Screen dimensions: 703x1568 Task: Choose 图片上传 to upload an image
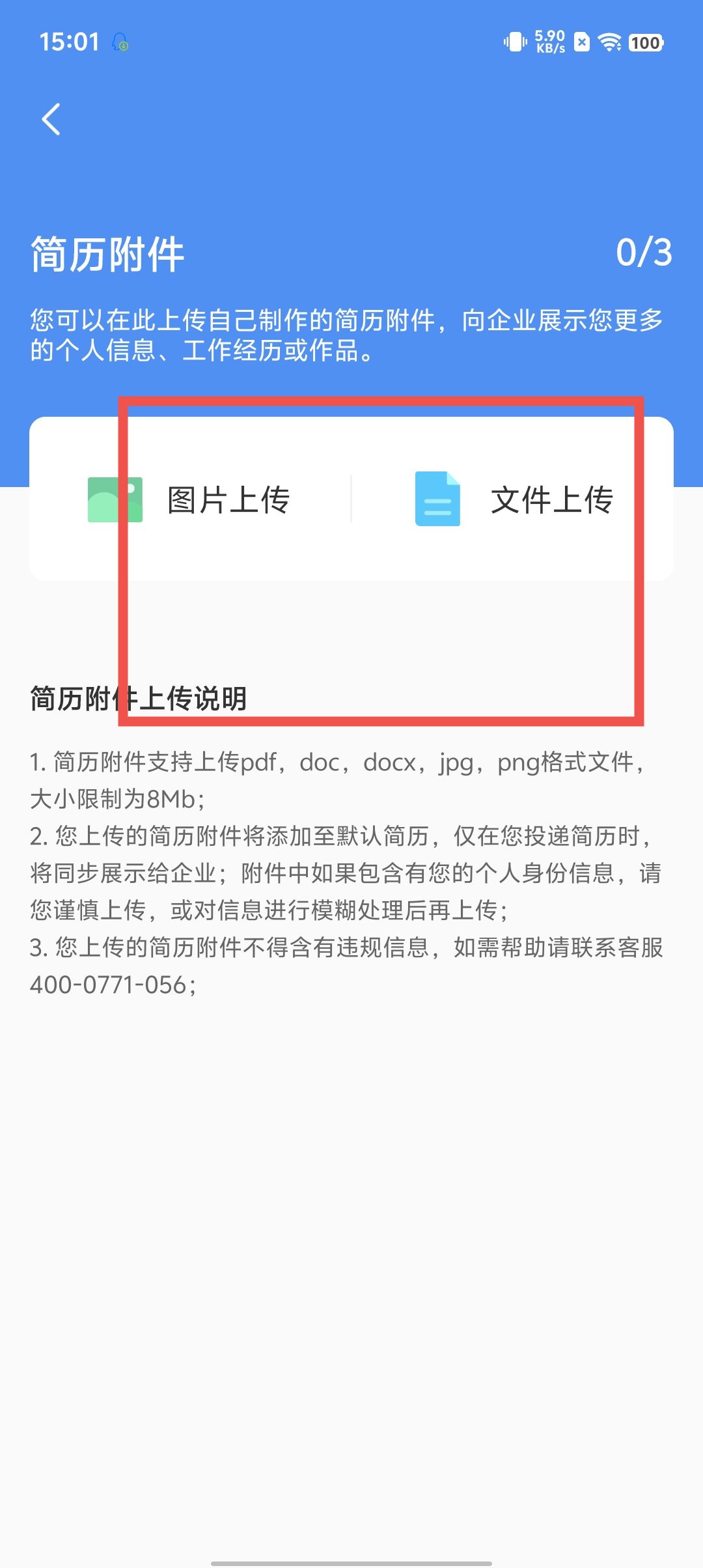[190, 500]
